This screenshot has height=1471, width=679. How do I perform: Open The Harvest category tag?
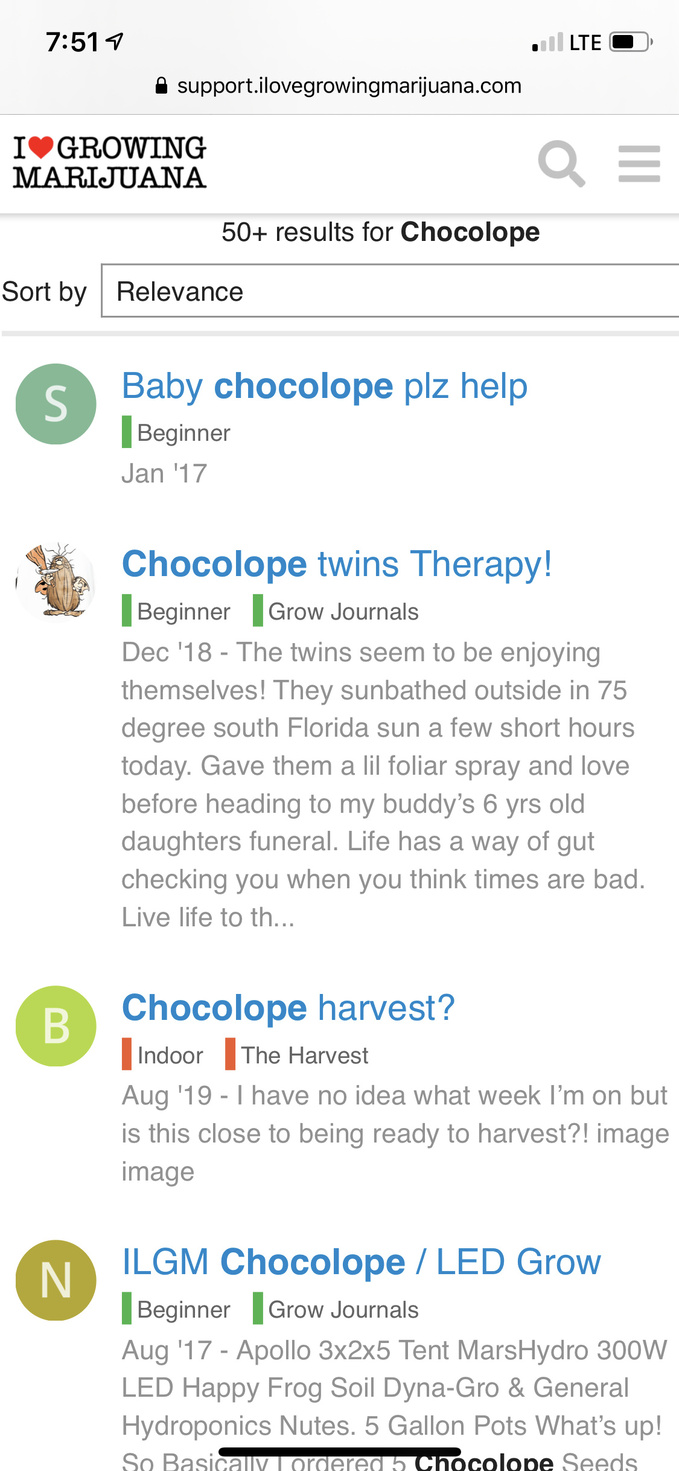pos(303,1055)
